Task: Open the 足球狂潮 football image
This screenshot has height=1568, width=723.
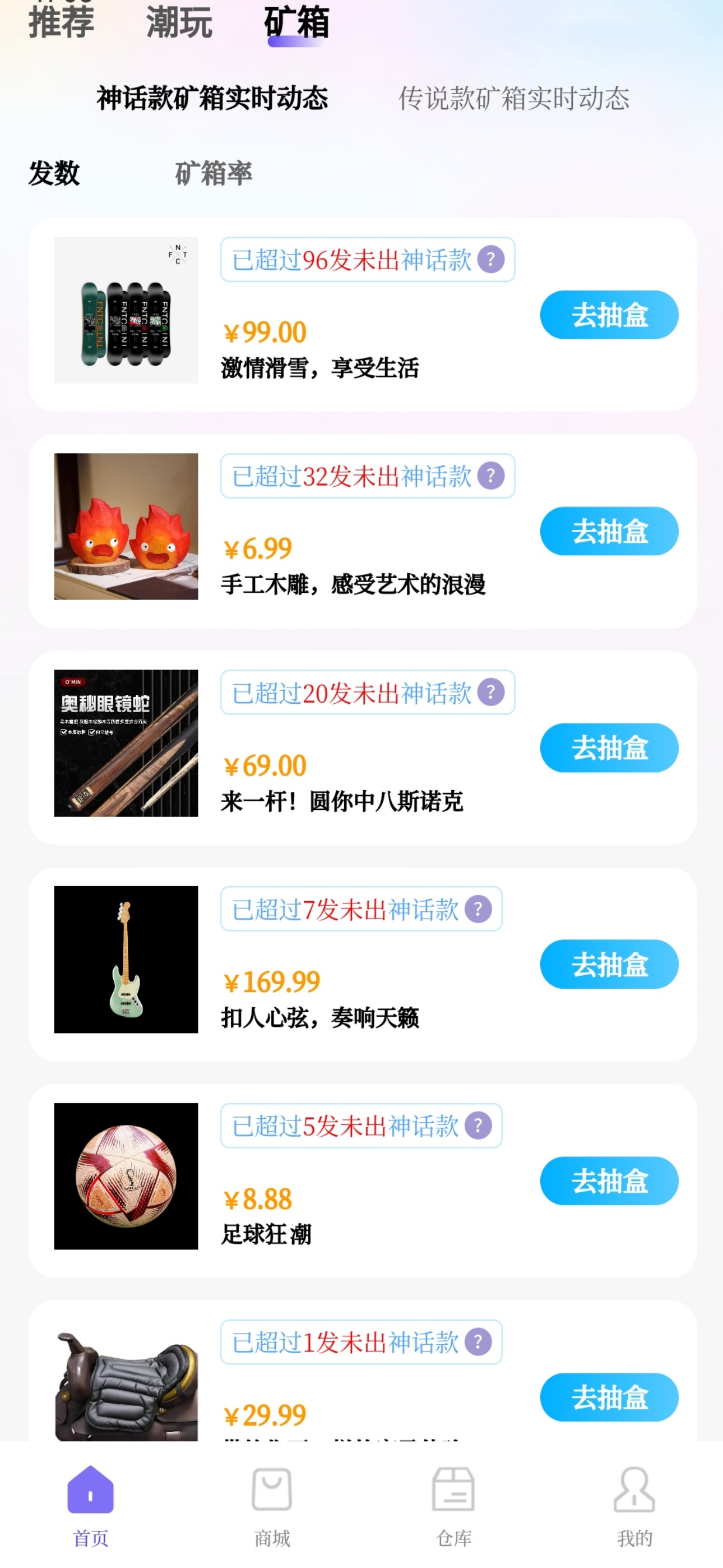Action: [x=126, y=1176]
